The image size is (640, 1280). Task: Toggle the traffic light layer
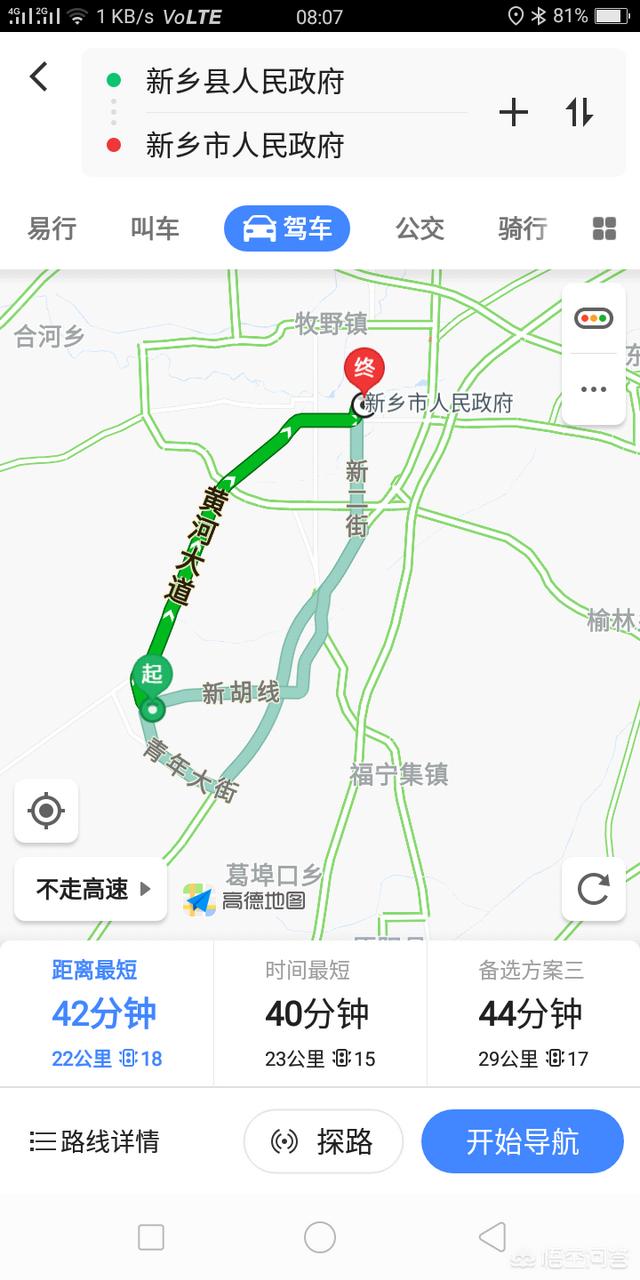pos(593,319)
